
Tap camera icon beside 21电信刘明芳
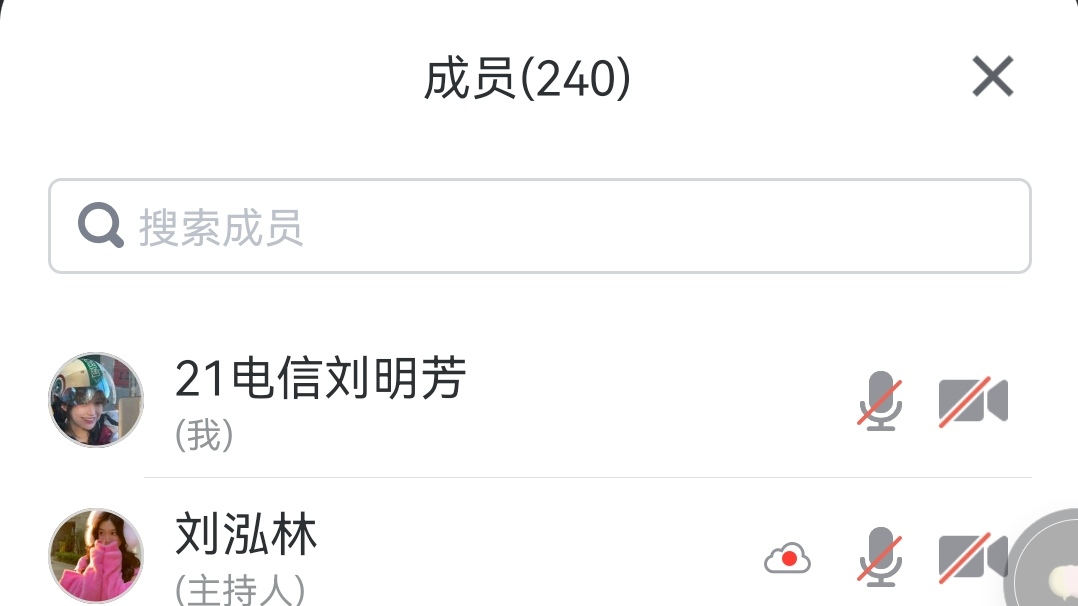(972, 401)
